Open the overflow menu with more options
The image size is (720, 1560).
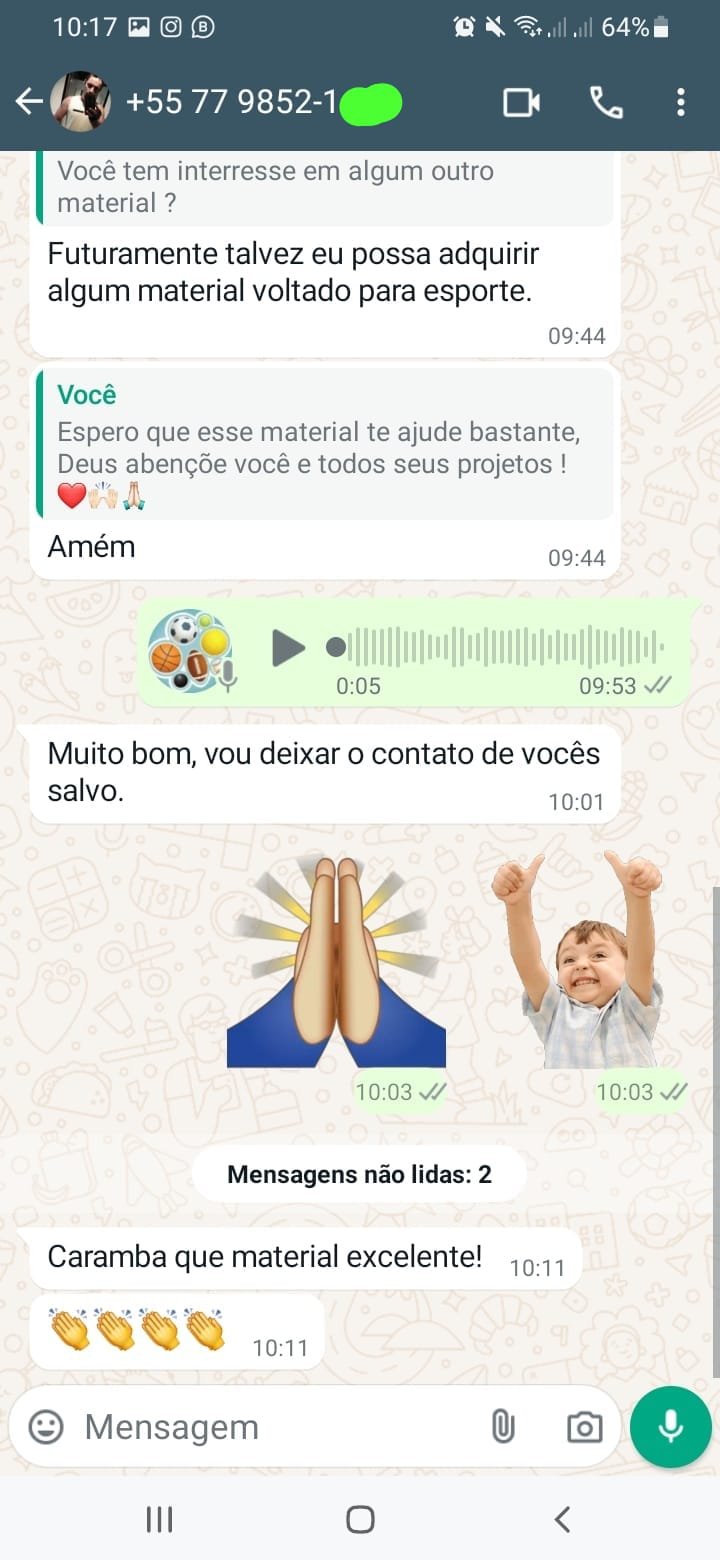click(680, 102)
